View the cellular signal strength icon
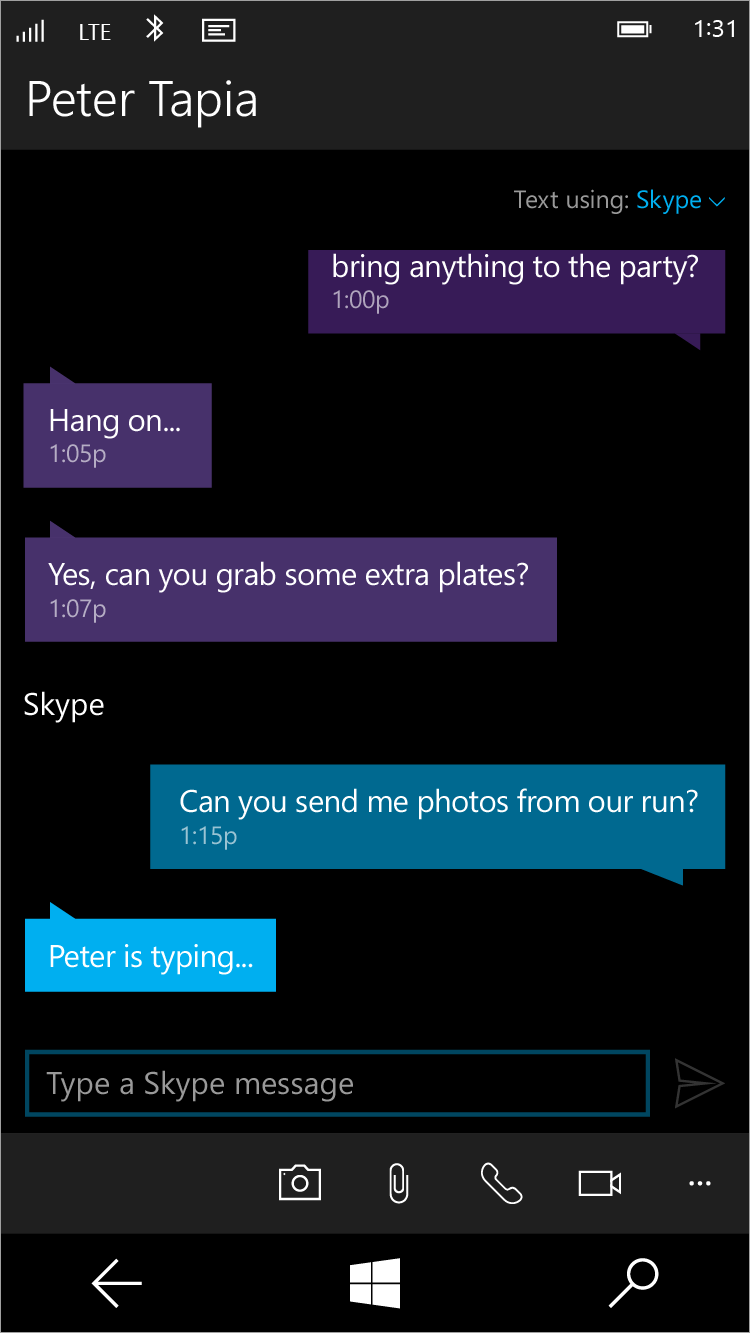 pyautogui.click(x=29, y=30)
